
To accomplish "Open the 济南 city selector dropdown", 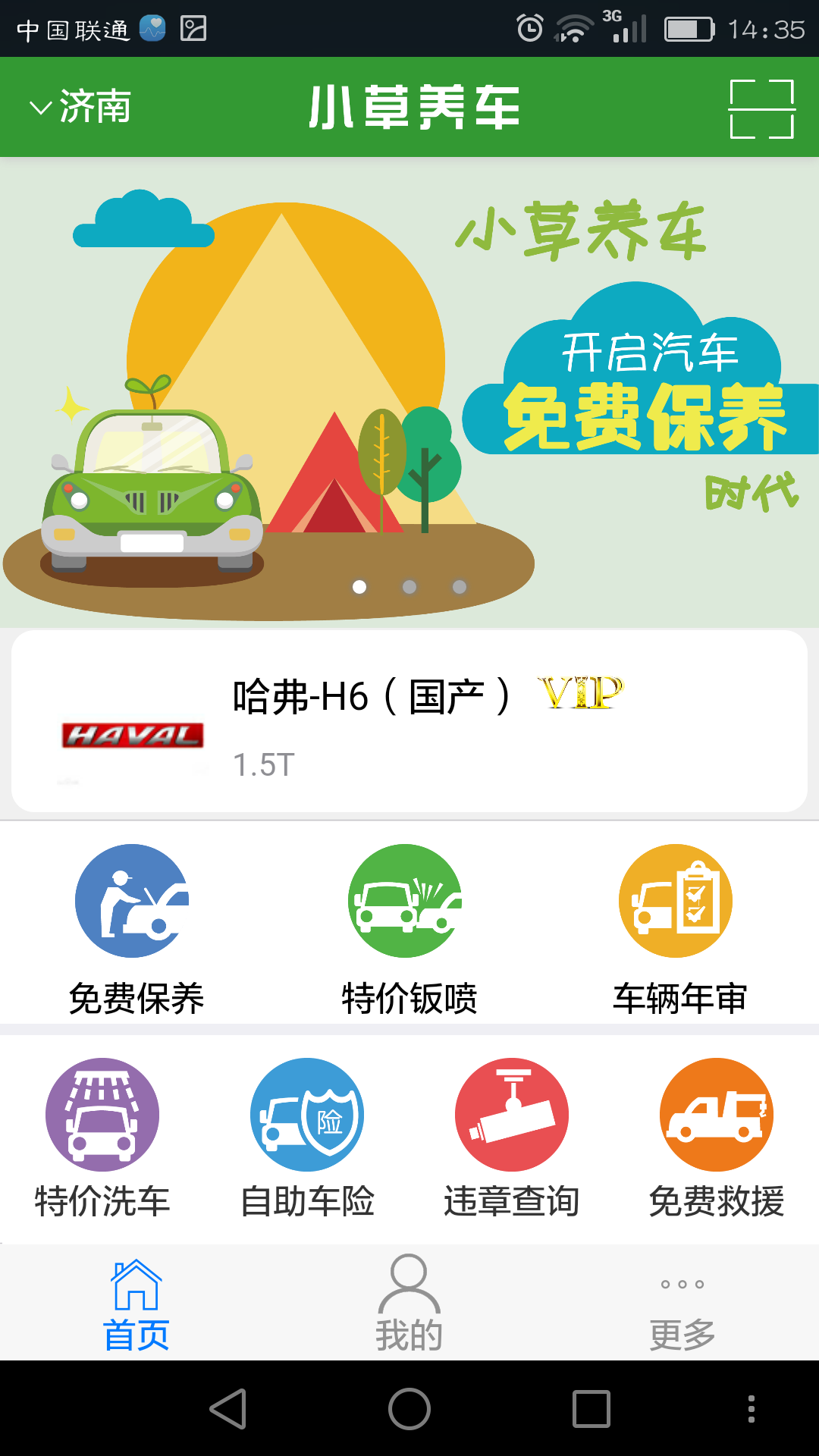I will pos(81,107).
